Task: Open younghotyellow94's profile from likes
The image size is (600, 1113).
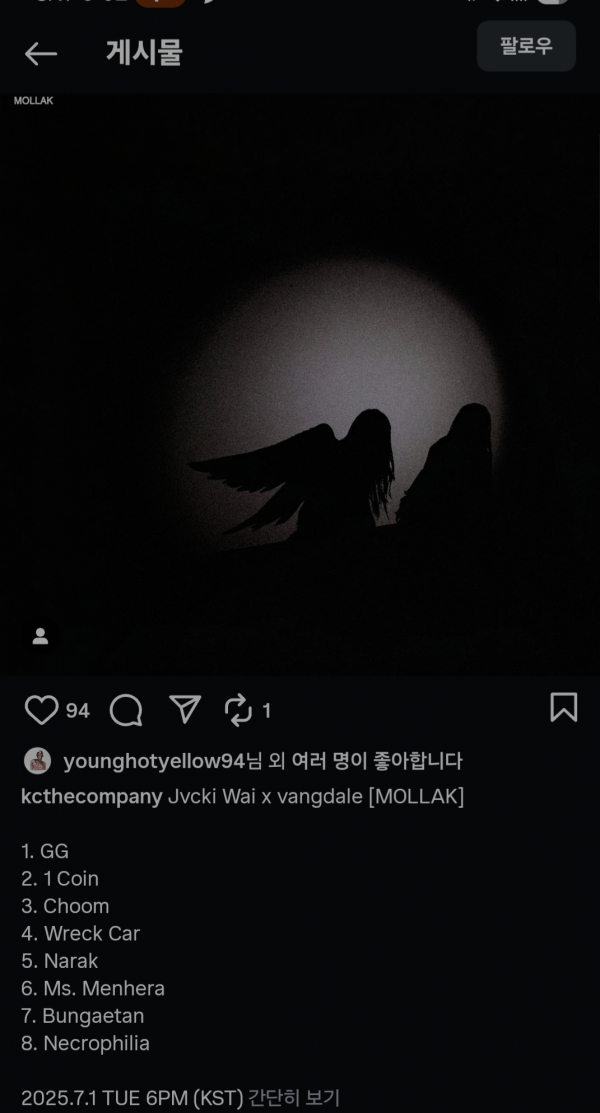Action: click(153, 762)
